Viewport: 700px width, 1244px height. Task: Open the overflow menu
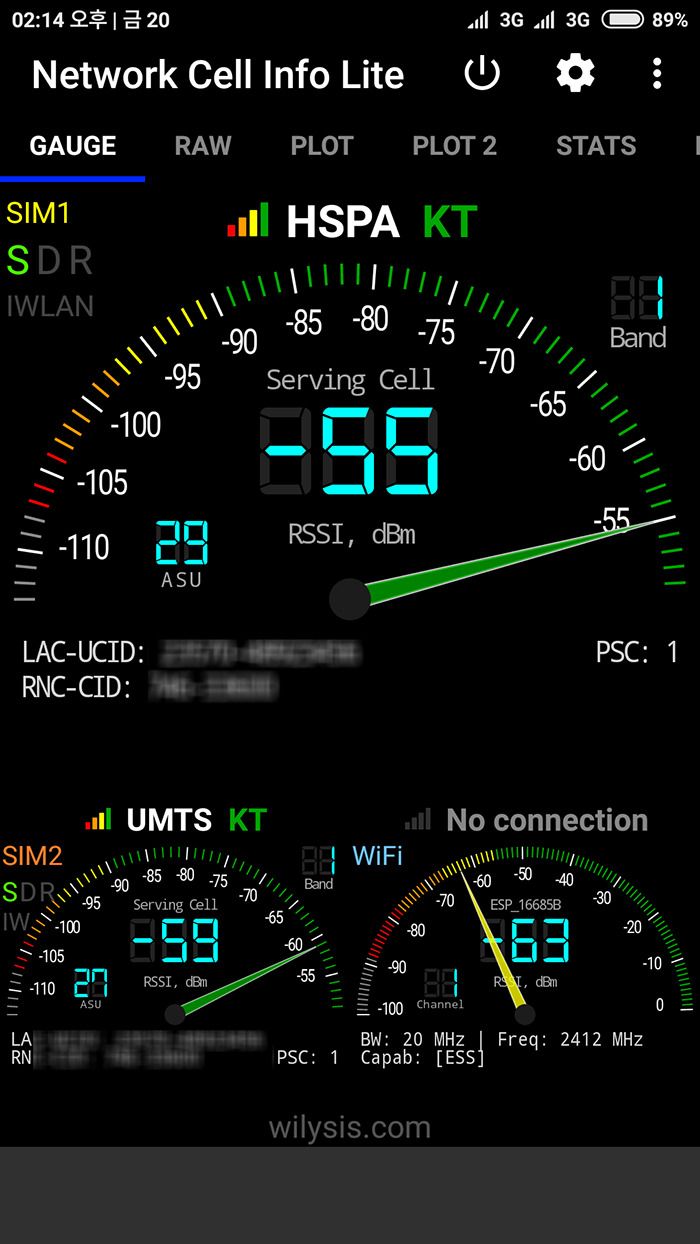(656, 73)
